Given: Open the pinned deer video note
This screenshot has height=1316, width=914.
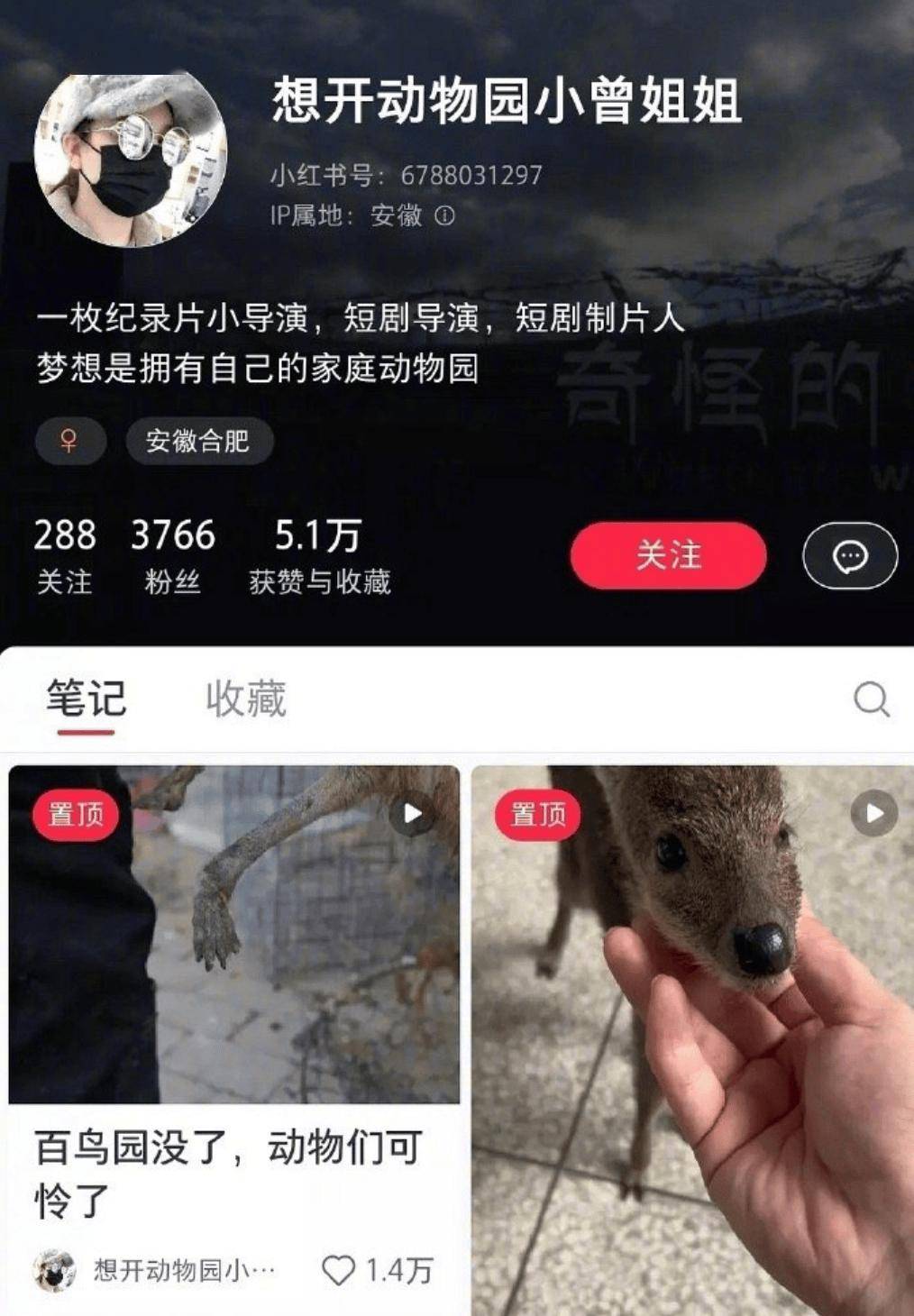Looking at the screenshot, I should pos(691,1037).
